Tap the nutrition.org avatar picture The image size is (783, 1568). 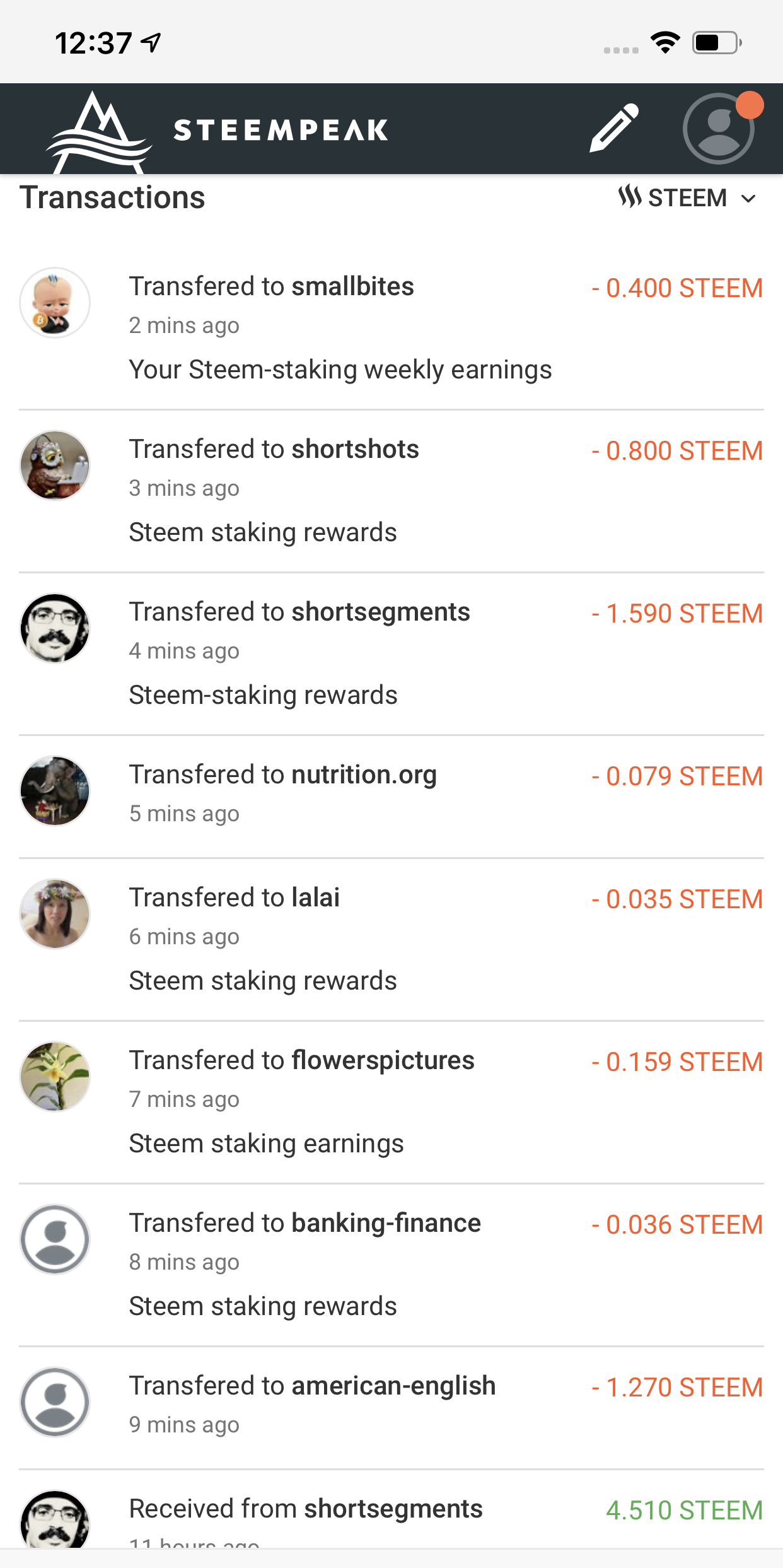pos(55,791)
